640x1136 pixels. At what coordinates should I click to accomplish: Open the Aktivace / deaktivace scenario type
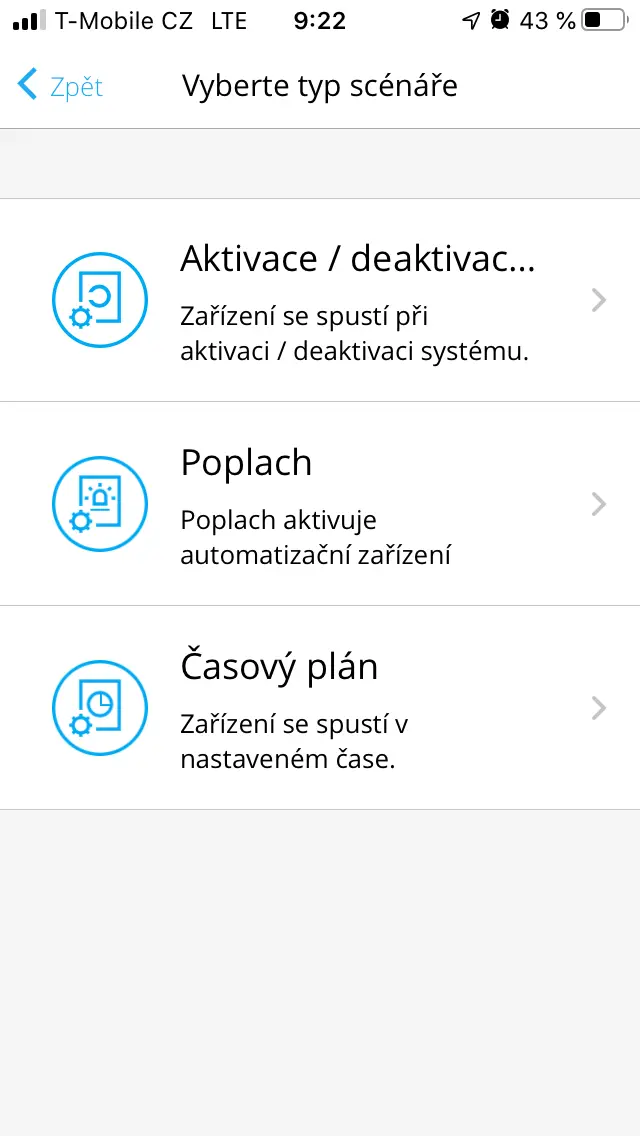coord(320,300)
